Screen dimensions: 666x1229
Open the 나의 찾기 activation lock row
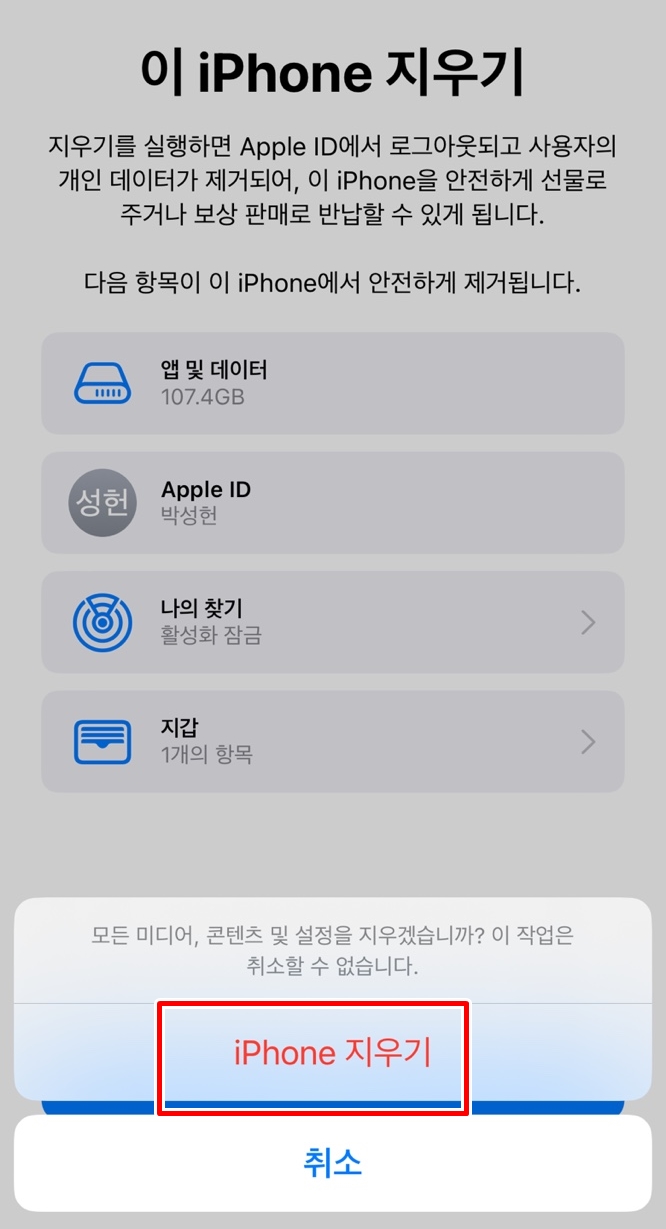point(332,621)
